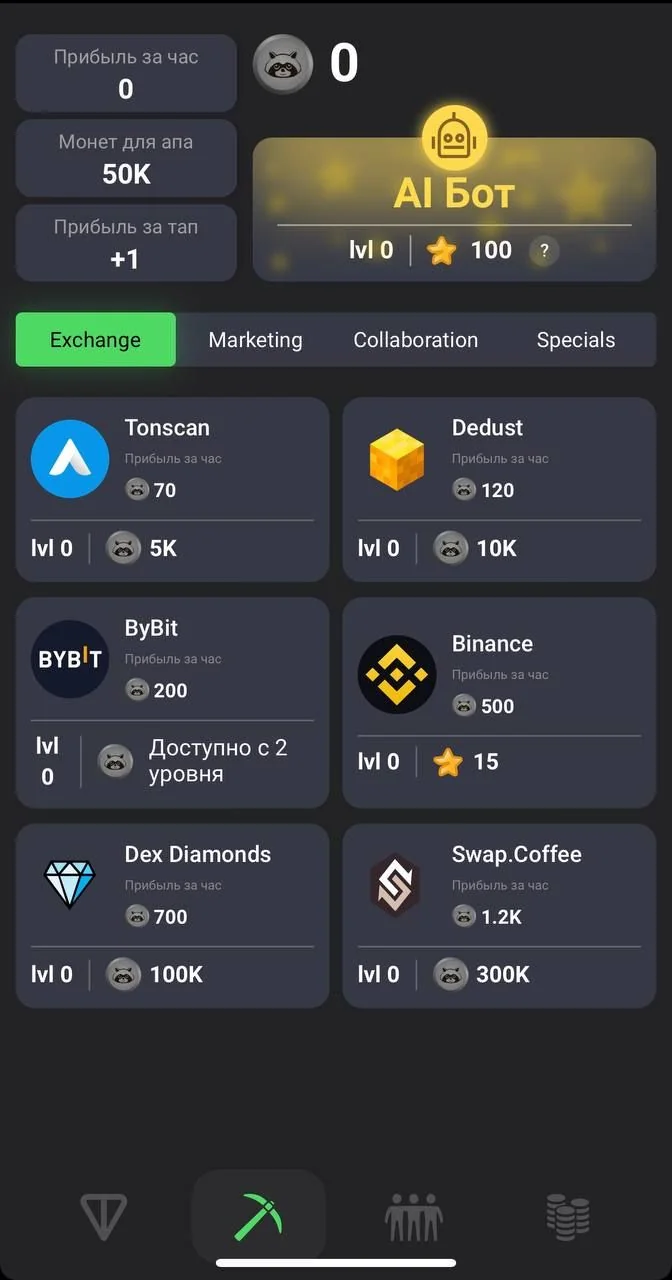The image size is (672, 1280).
Task: Tap the ByBit card
Action: click(x=172, y=703)
